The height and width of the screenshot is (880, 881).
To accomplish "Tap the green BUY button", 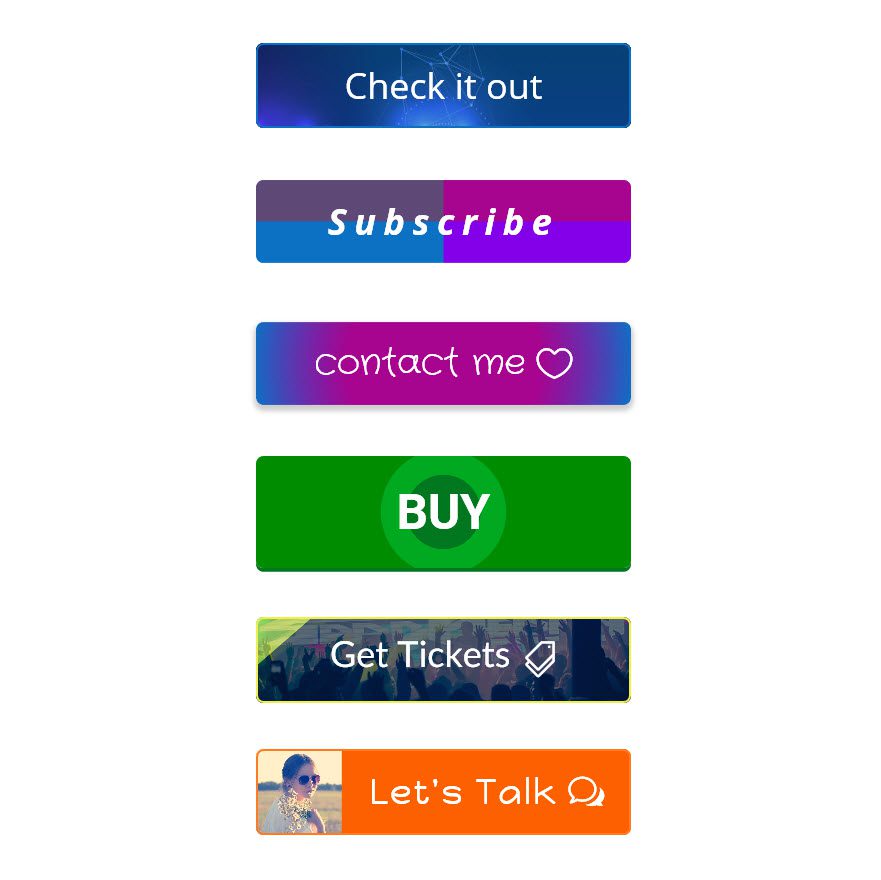I will pos(443,513).
